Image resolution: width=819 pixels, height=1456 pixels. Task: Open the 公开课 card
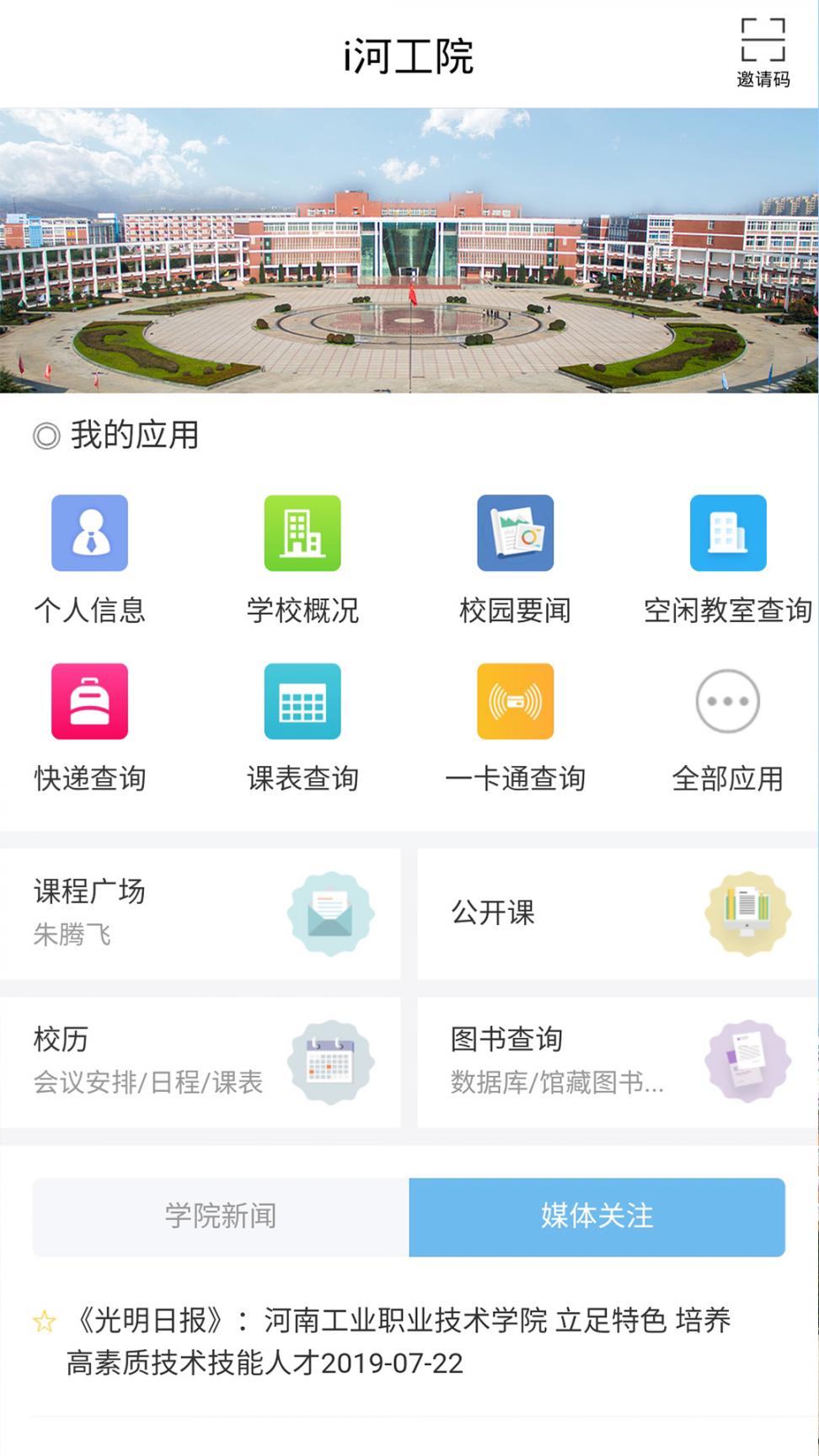click(x=618, y=913)
